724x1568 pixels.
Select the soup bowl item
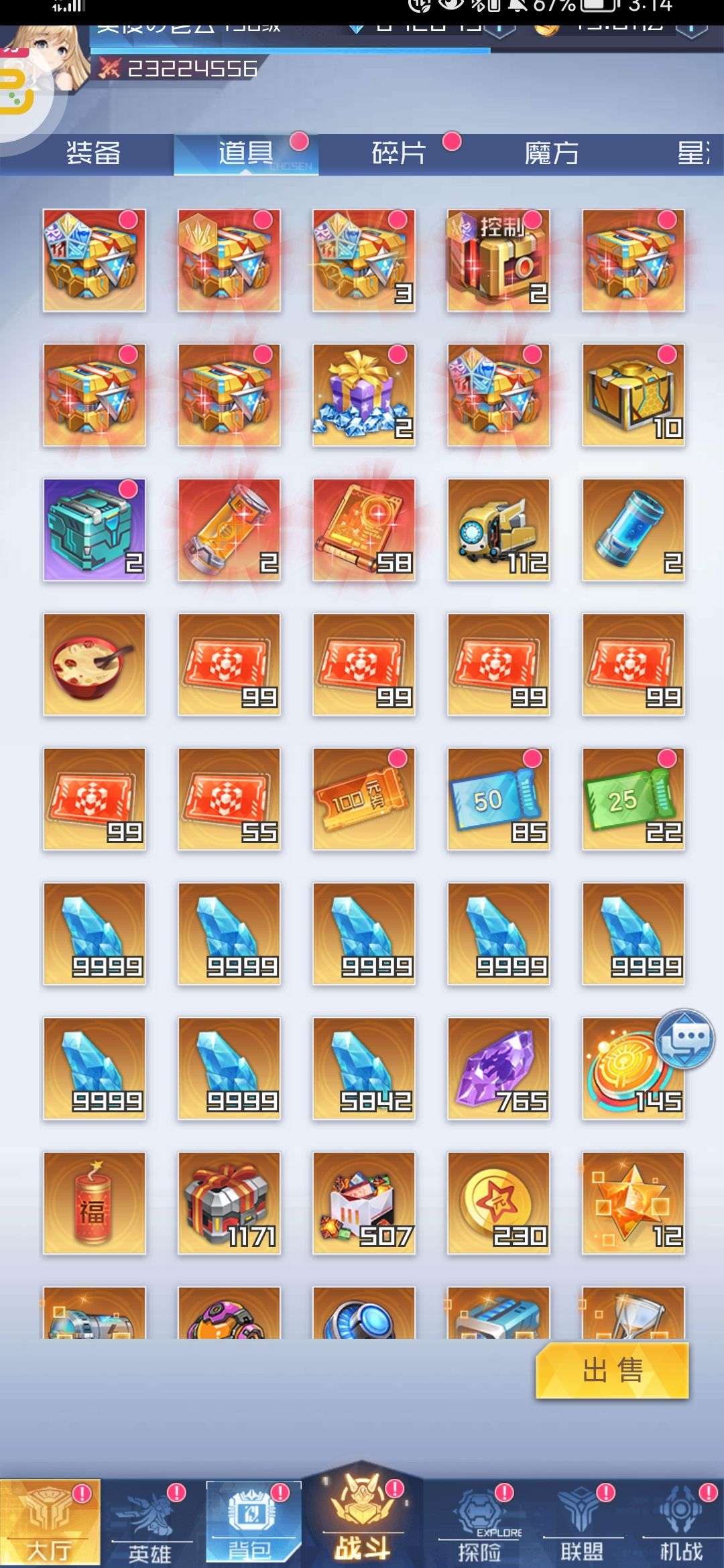pyautogui.click(x=94, y=664)
